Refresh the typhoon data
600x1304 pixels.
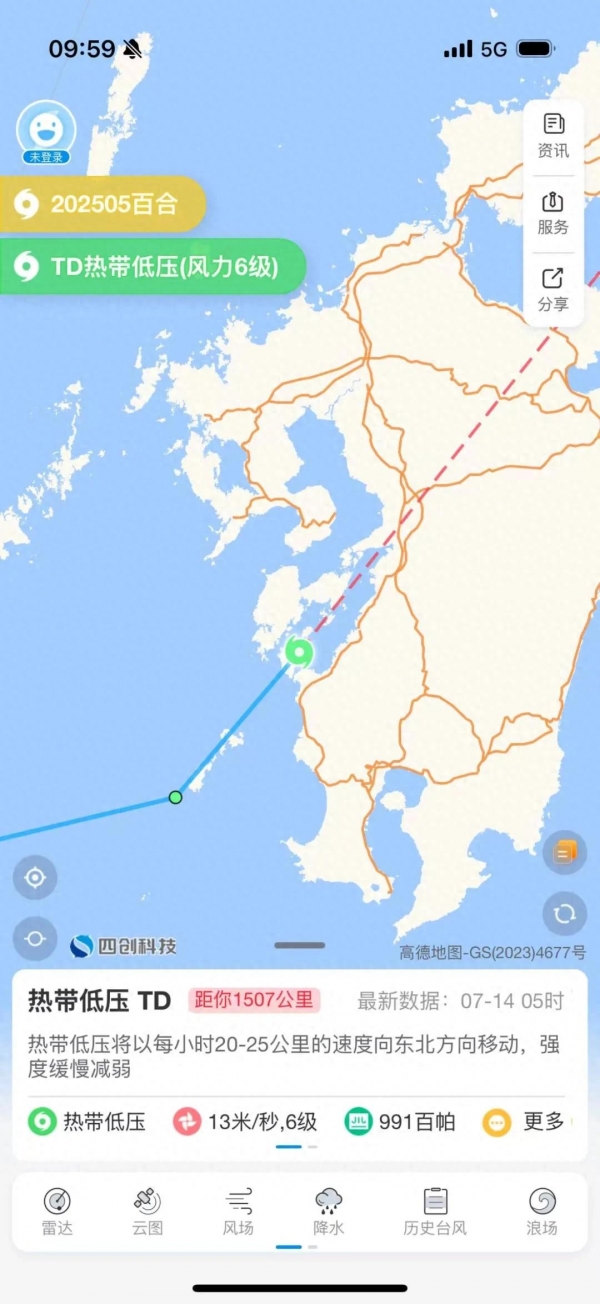[x=565, y=913]
